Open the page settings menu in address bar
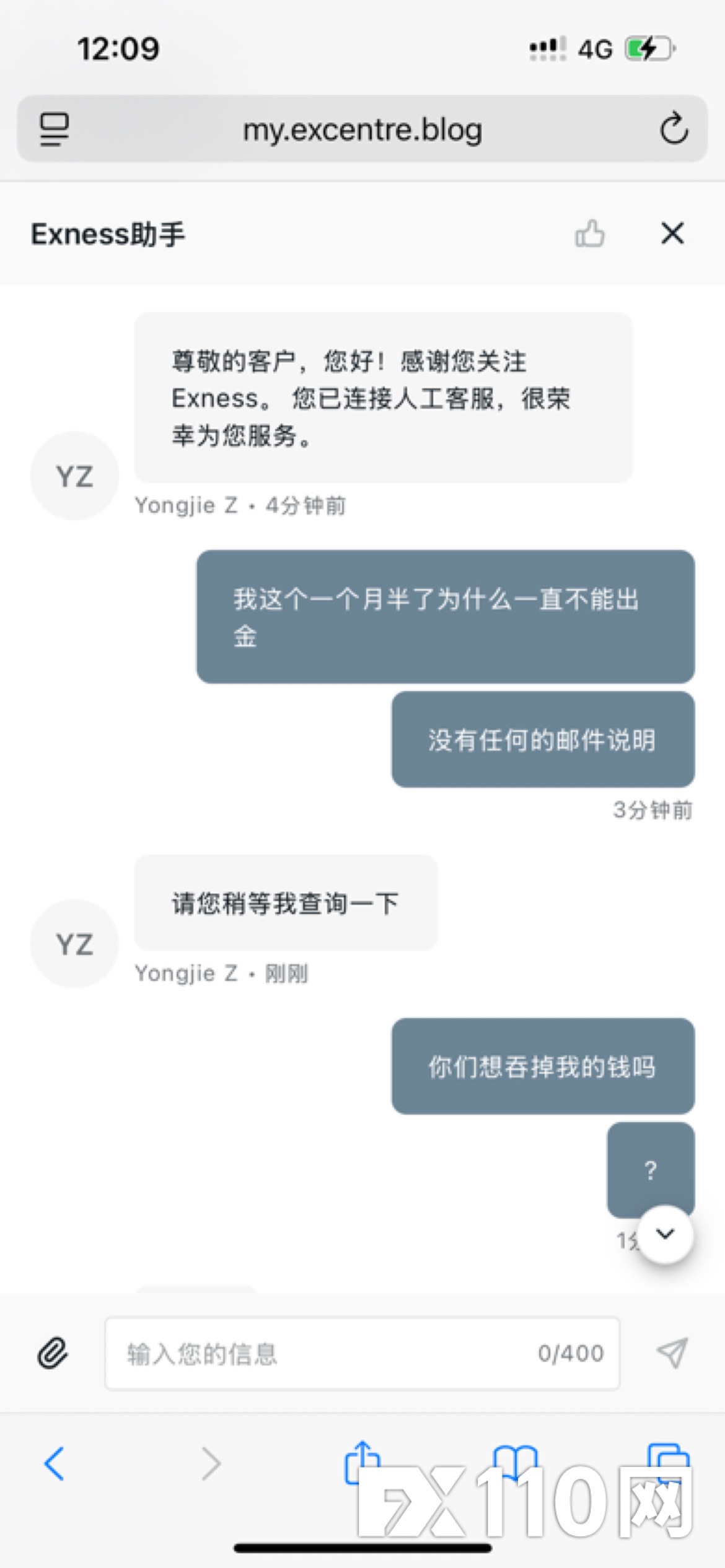This screenshot has height=1568, width=725. [x=54, y=129]
